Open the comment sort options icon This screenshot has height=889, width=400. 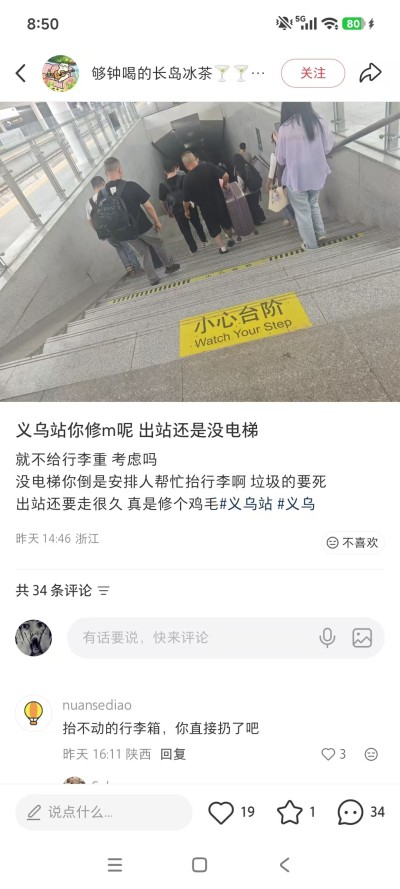[103, 591]
